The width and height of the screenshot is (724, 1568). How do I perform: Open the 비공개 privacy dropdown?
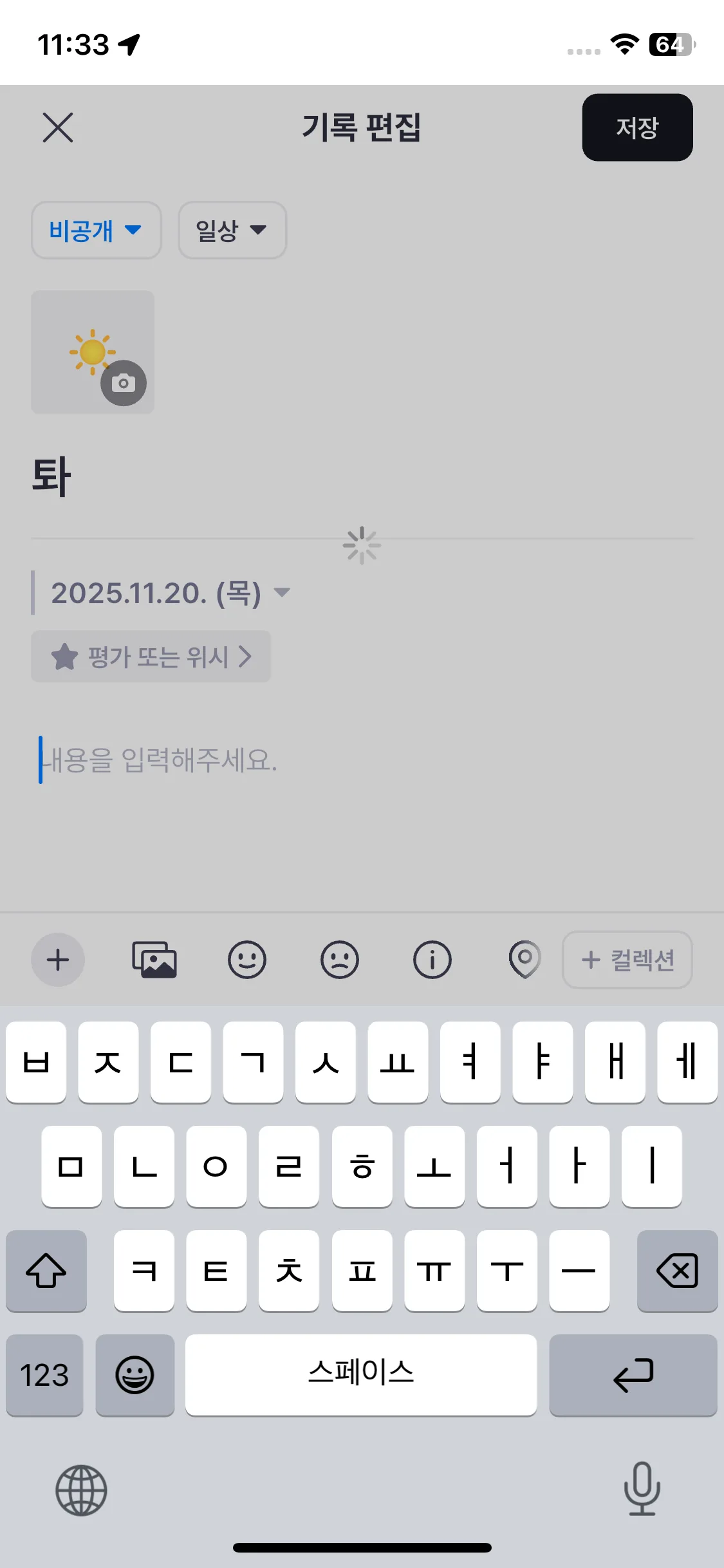click(x=95, y=230)
